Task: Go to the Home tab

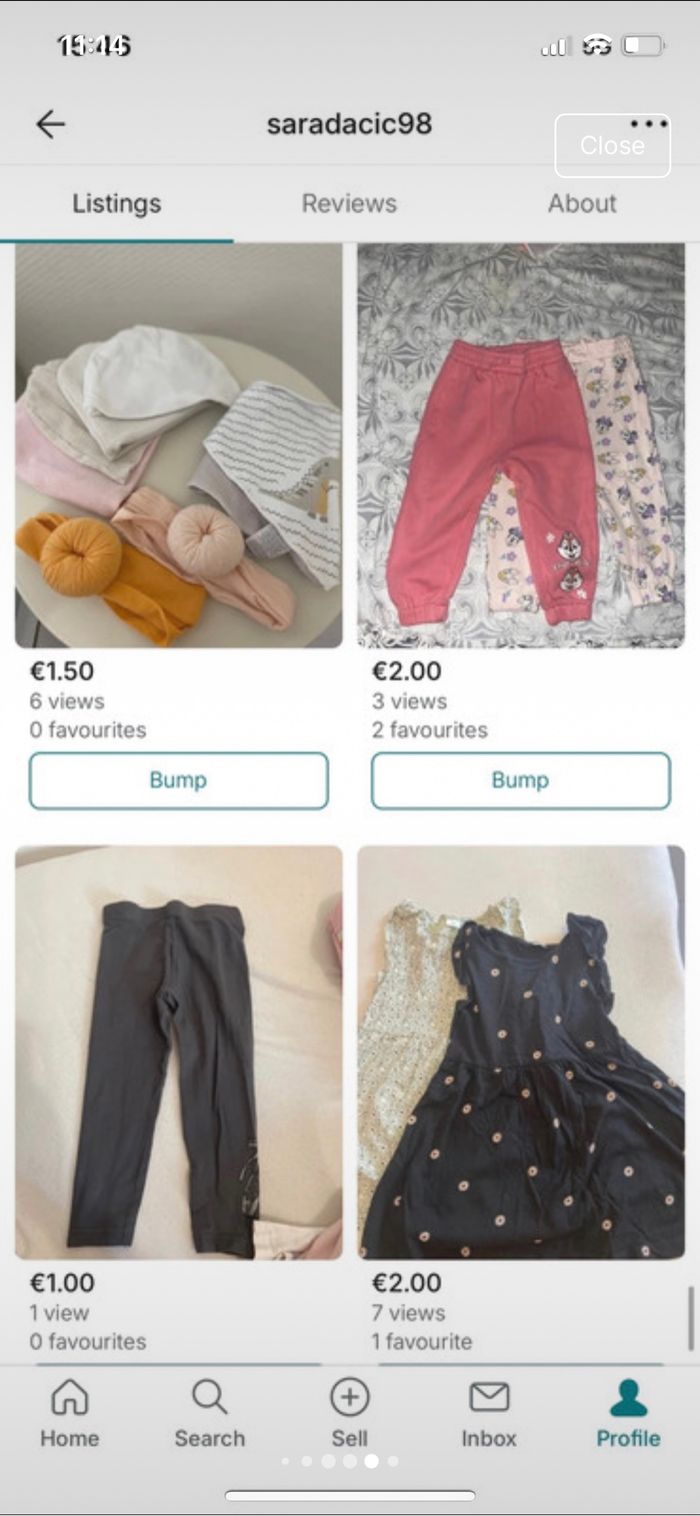Action: tap(69, 1412)
